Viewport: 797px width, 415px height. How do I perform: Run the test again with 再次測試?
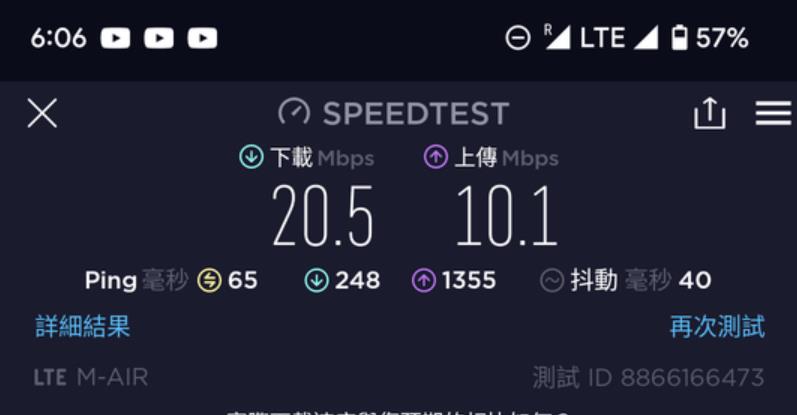coord(717,326)
